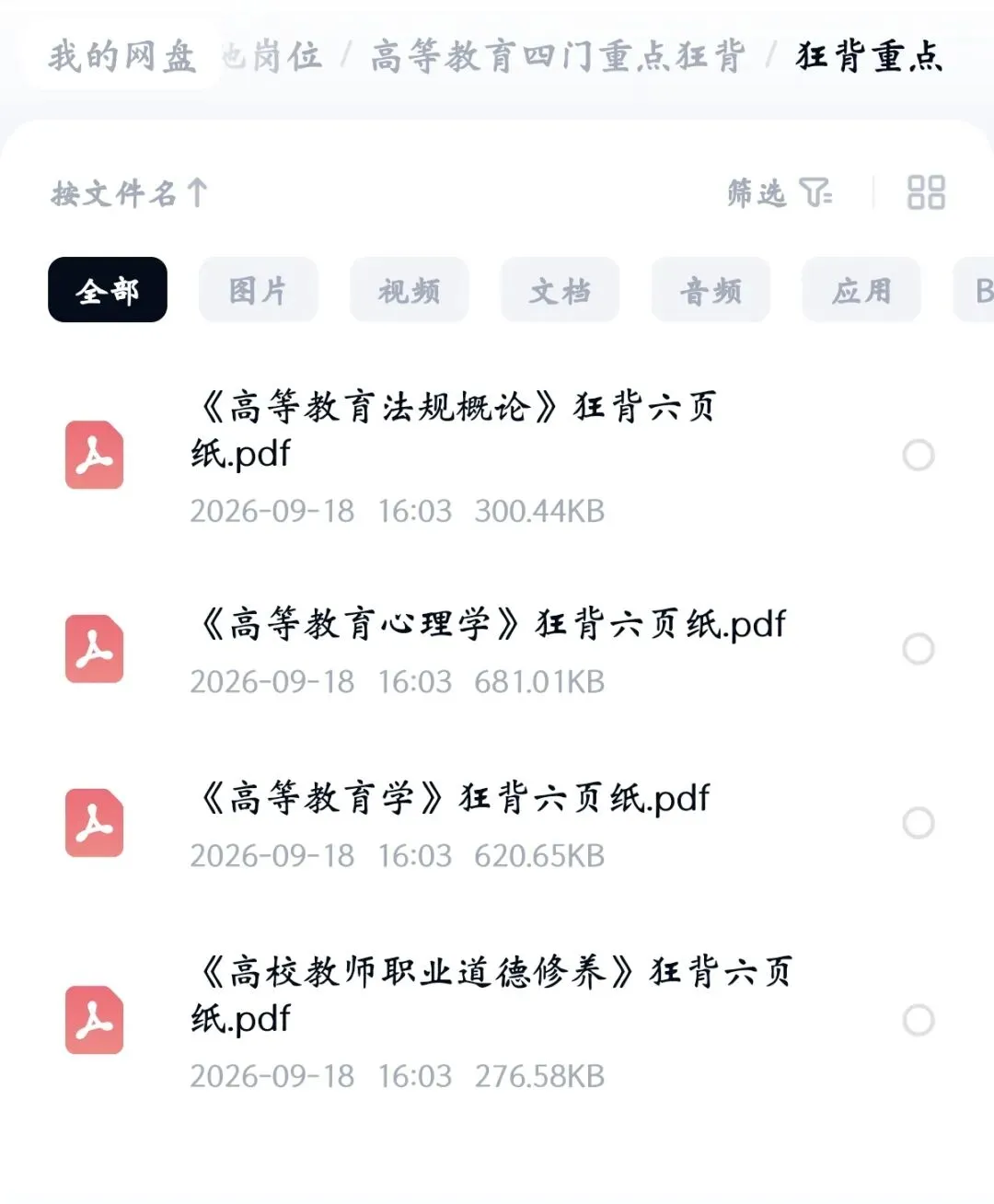Show only 音频 files
994x1204 pixels.
pos(711,290)
